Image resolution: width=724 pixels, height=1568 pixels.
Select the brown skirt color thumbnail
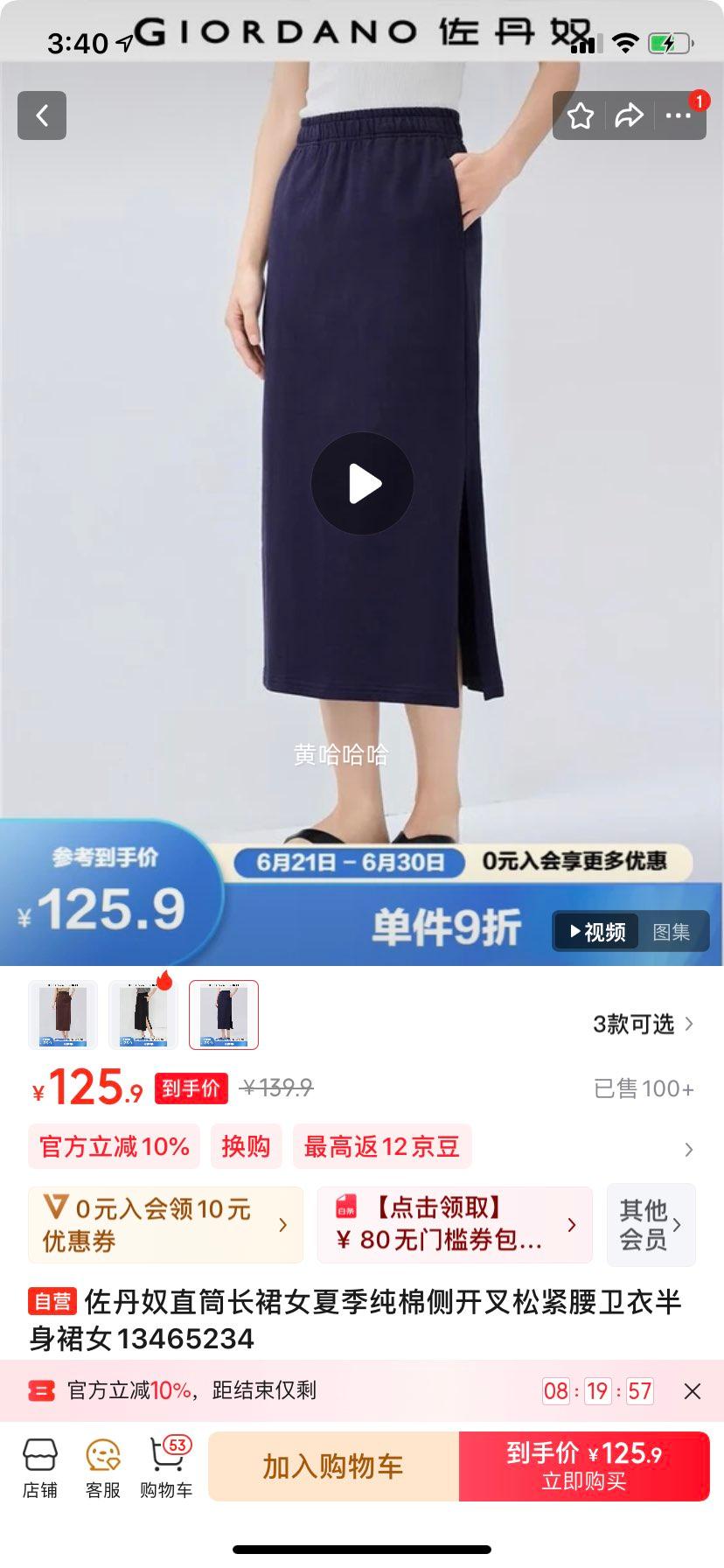point(63,1015)
